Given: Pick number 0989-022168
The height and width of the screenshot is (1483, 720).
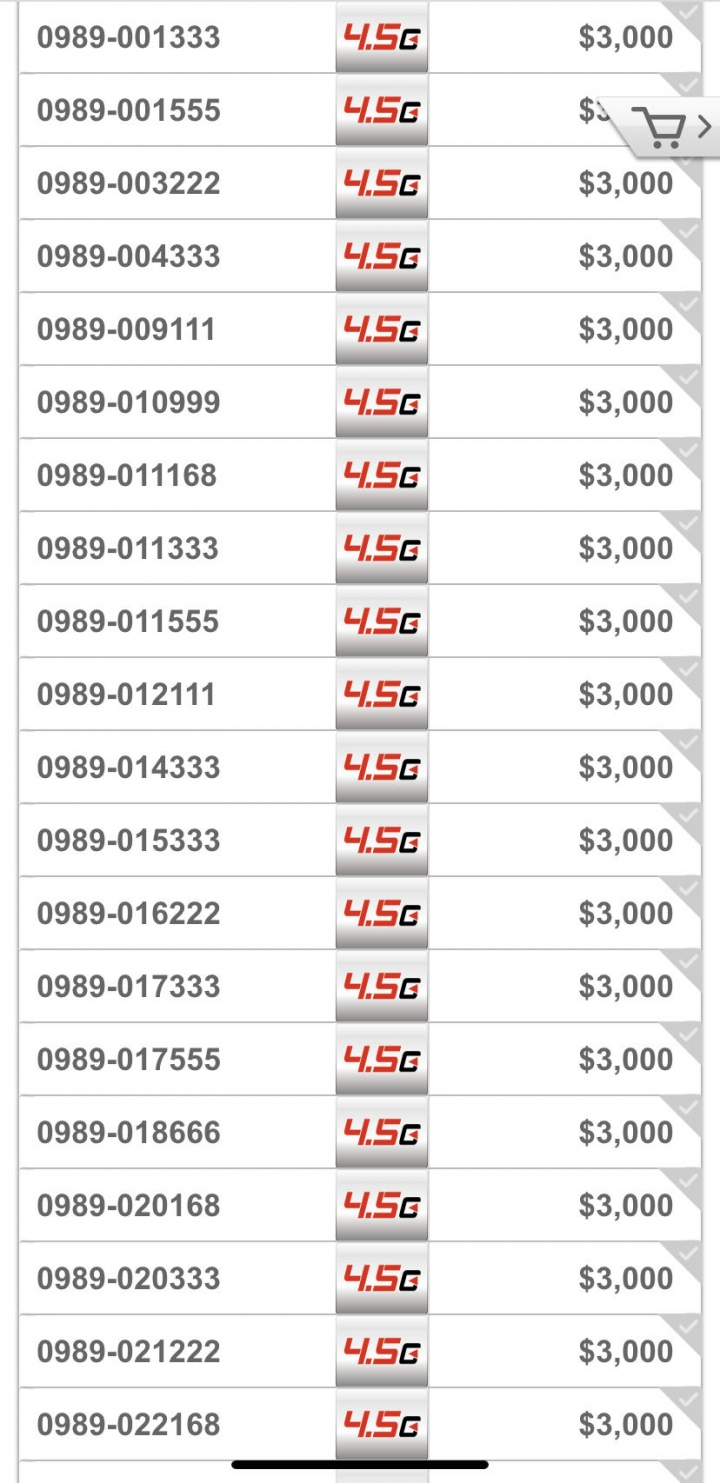Looking at the screenshot, I should 360,1424.
